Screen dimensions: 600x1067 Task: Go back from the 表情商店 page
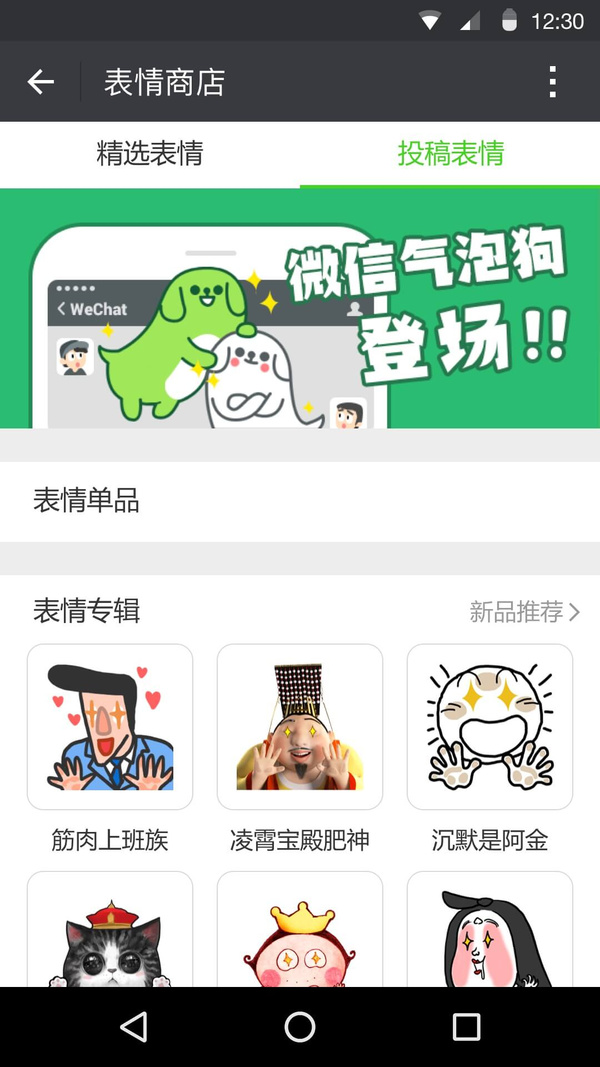click(x=41, y=82)
